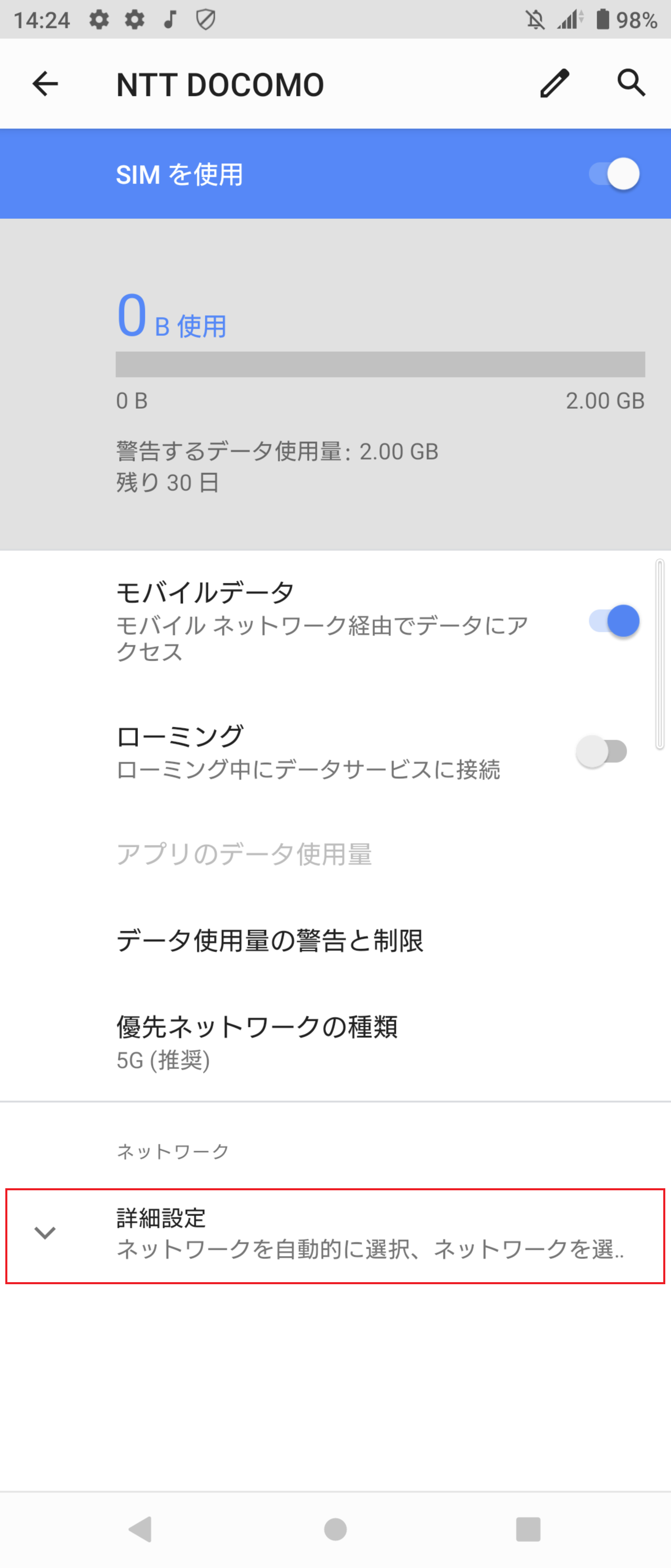Open データ使用量の警告と制限
The width and height of the screenshot is (671, 1568).
point(271,941)
